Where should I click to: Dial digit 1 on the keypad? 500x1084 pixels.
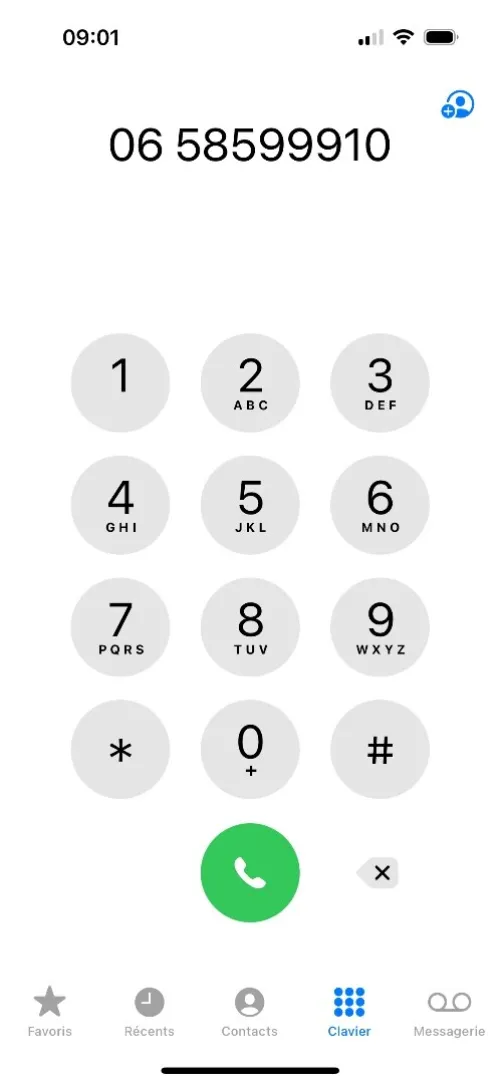pos(120,383)
